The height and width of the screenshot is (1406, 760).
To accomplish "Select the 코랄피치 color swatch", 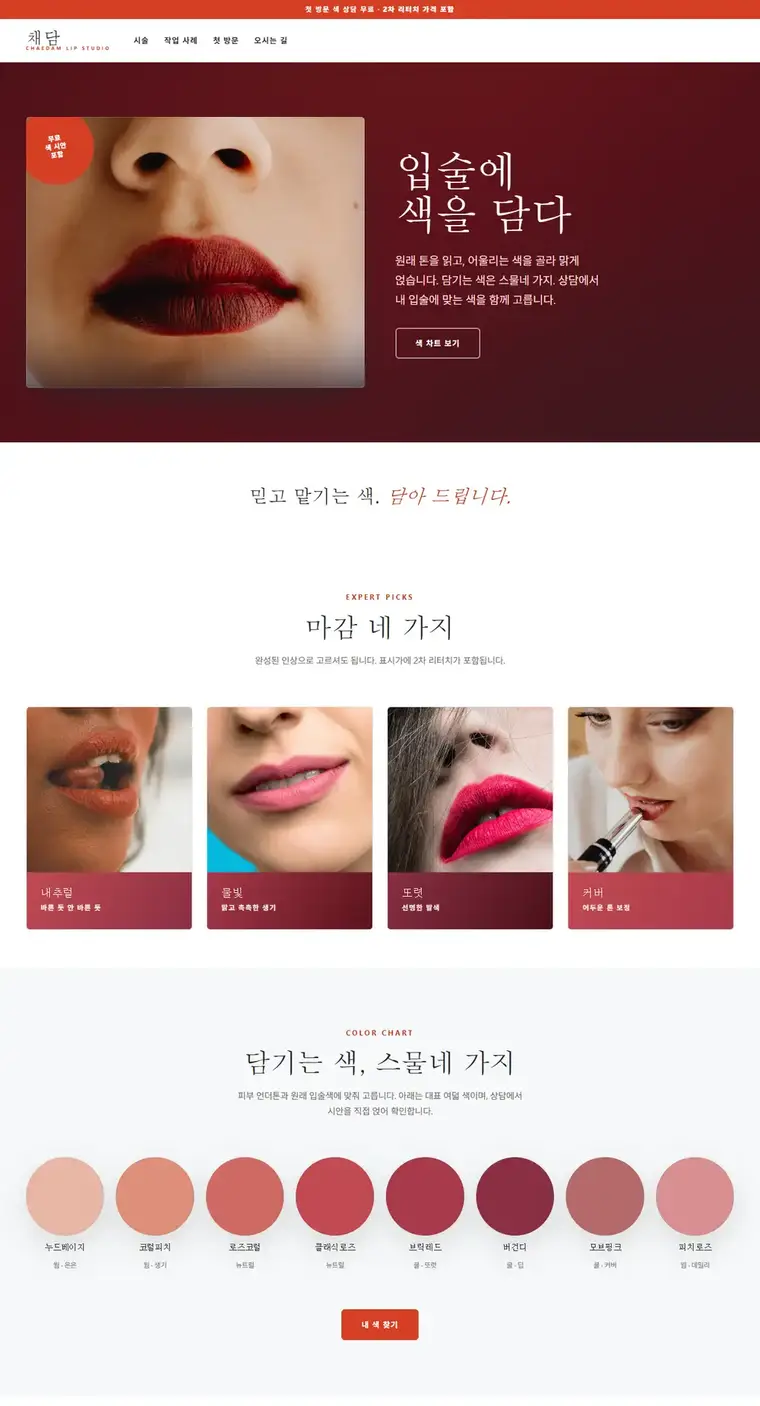I will tap(155, 1196).
